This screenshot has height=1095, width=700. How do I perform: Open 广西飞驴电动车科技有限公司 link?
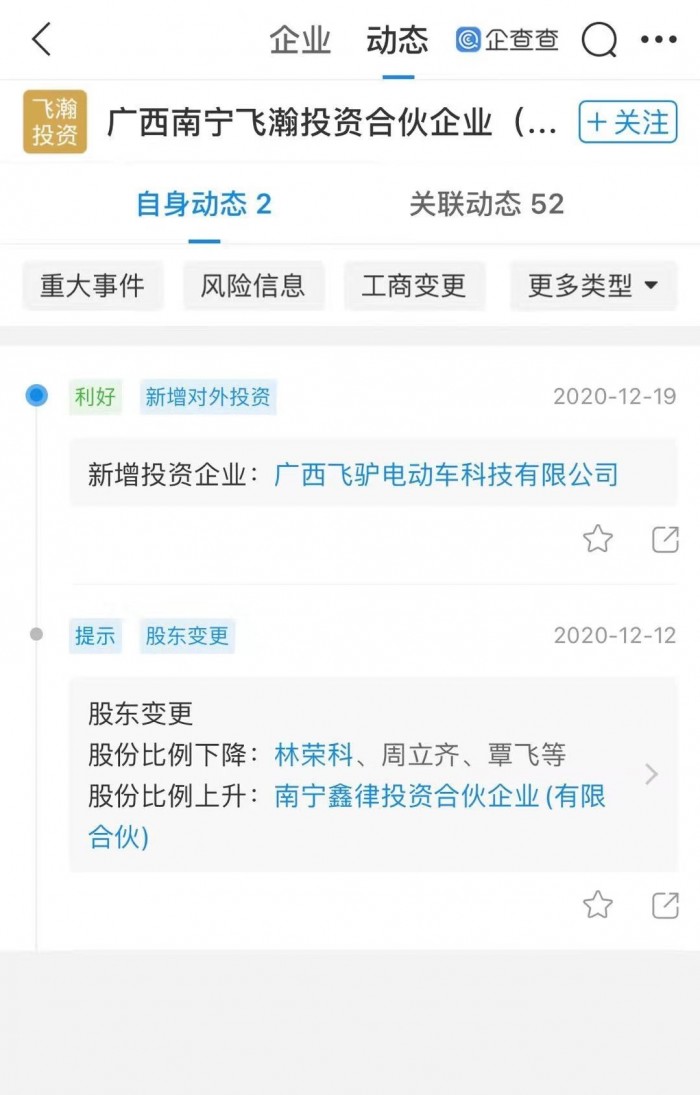click(446, 474)
